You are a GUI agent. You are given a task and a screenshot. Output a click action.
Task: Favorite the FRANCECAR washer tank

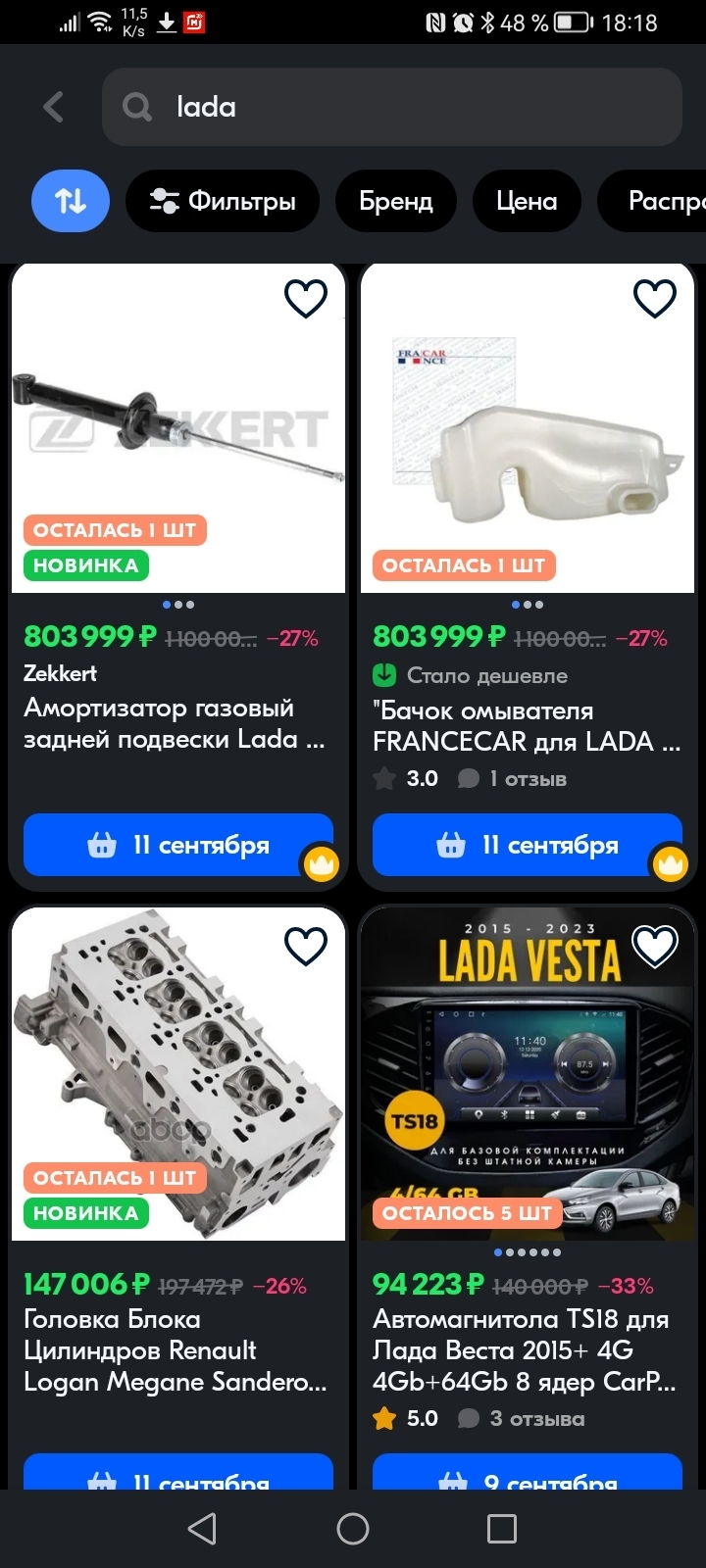point(655,298)
